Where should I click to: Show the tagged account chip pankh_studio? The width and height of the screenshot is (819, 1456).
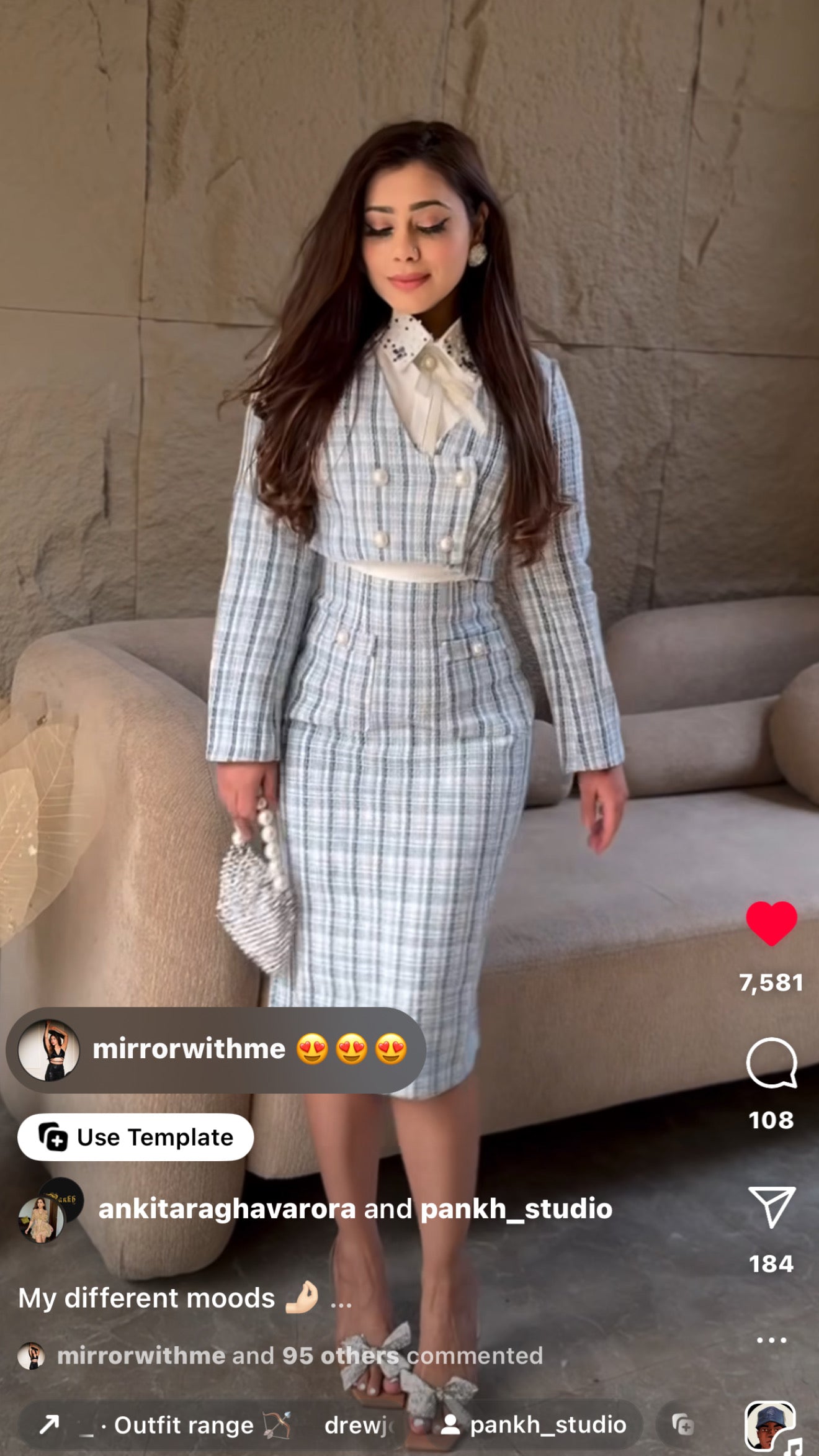pos(534,1425)
